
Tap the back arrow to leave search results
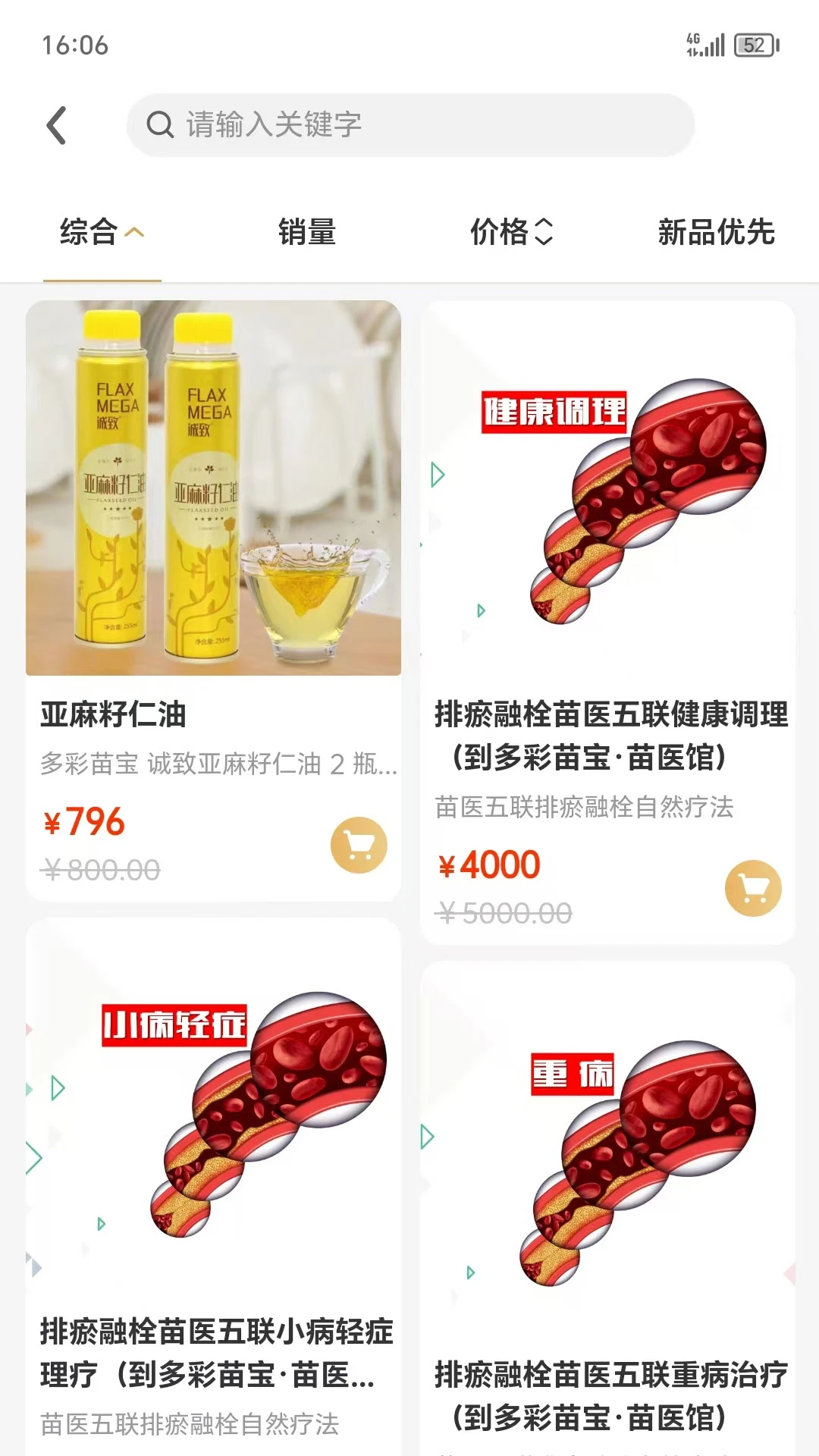[55, 124]
